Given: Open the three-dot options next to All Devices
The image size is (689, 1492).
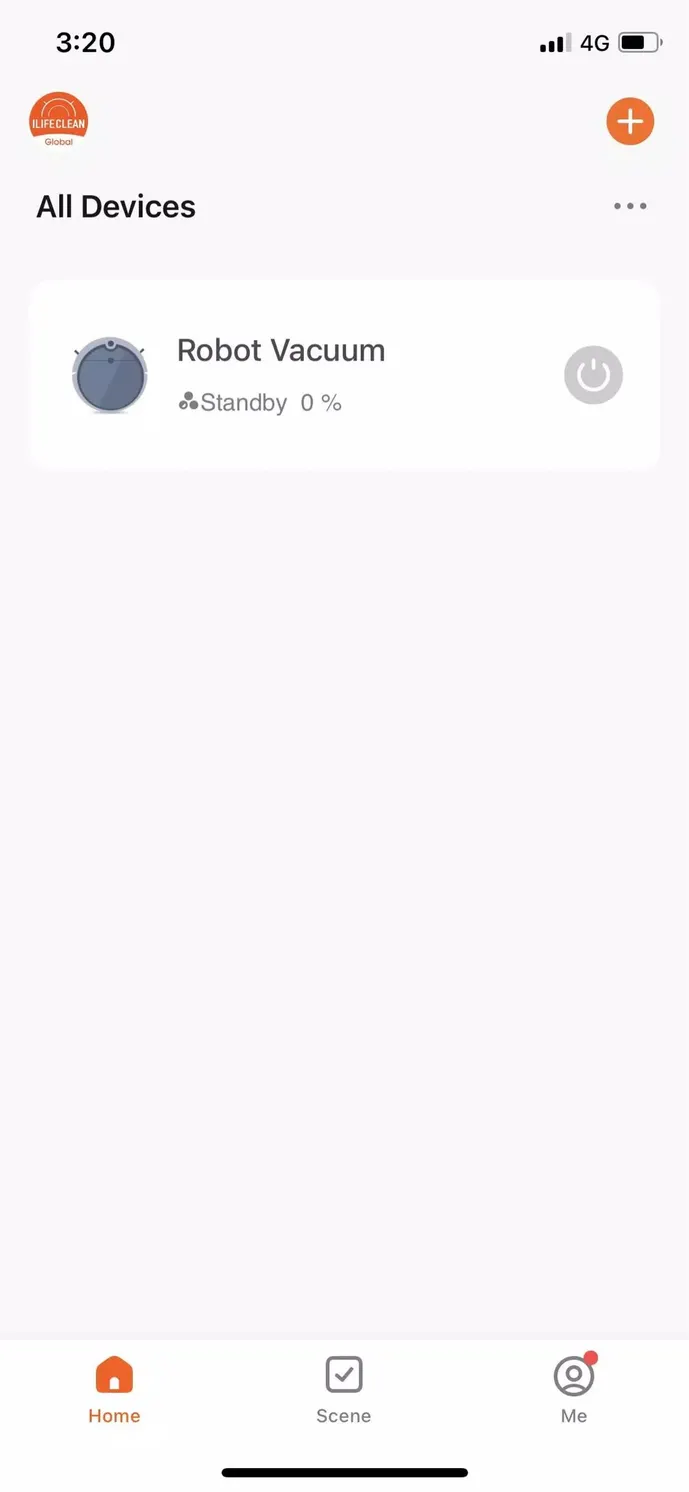Looking at the screenshot, I should 630,206.
